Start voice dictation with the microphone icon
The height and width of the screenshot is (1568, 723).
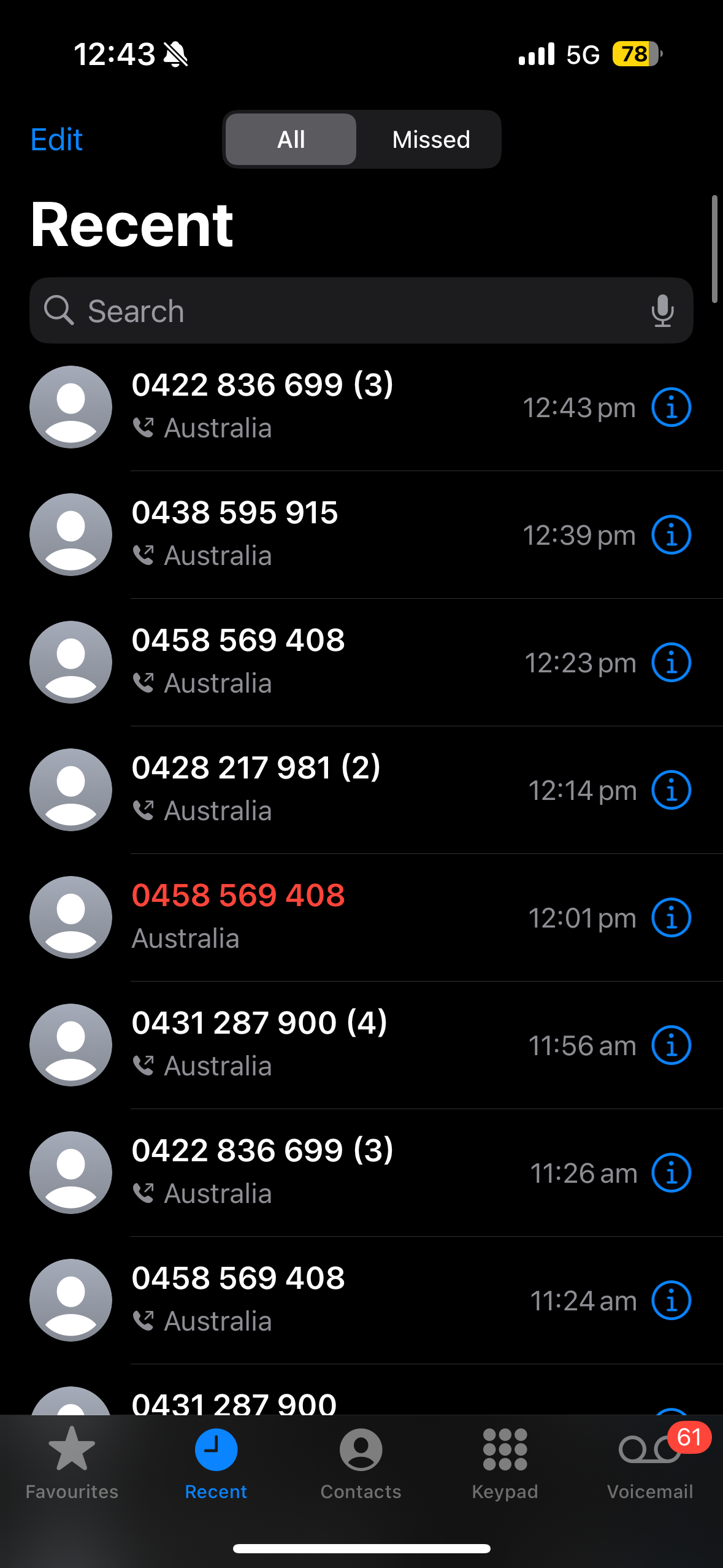coord(662,311)
